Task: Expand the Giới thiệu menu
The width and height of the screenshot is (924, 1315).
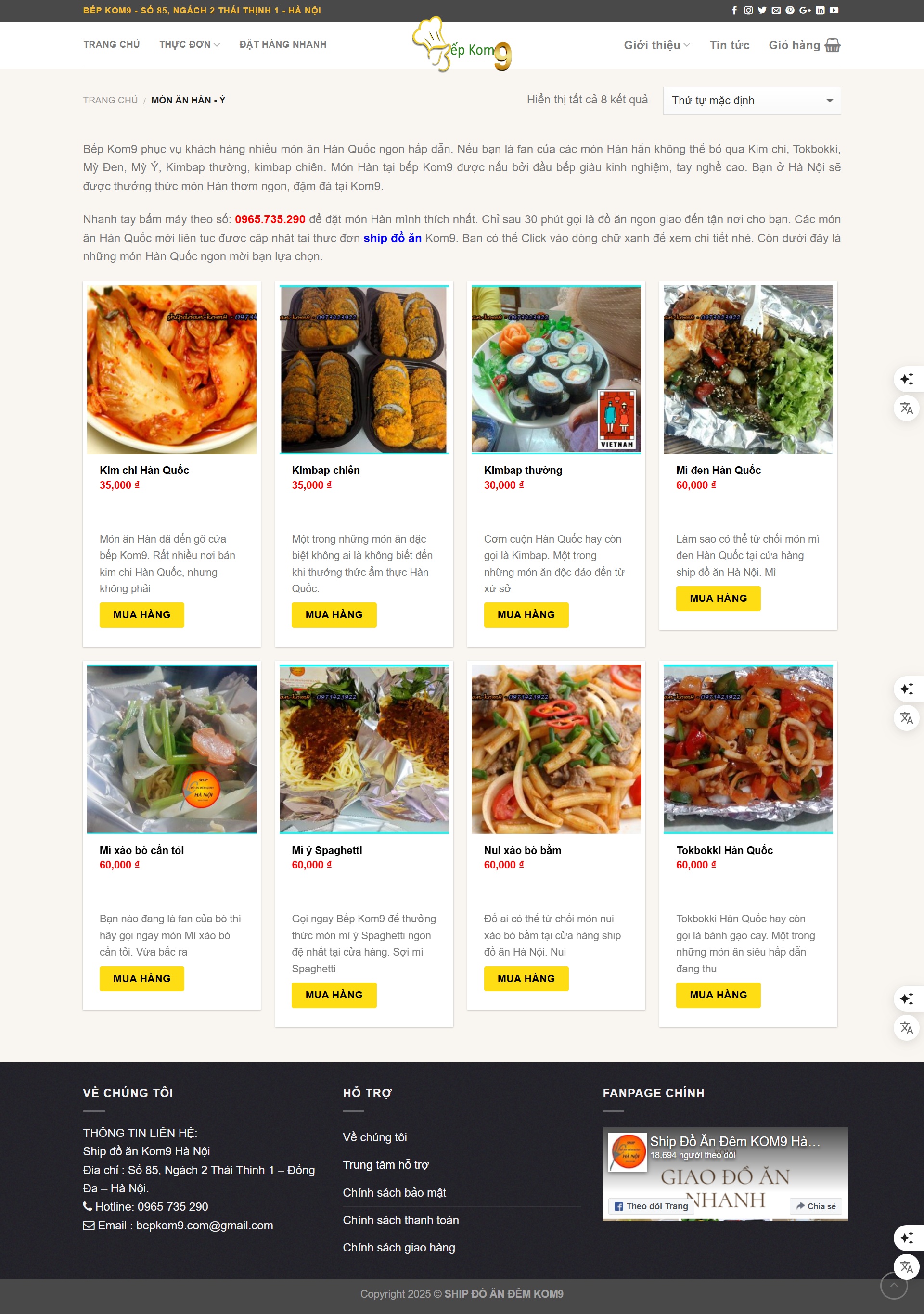Action: 656,45
